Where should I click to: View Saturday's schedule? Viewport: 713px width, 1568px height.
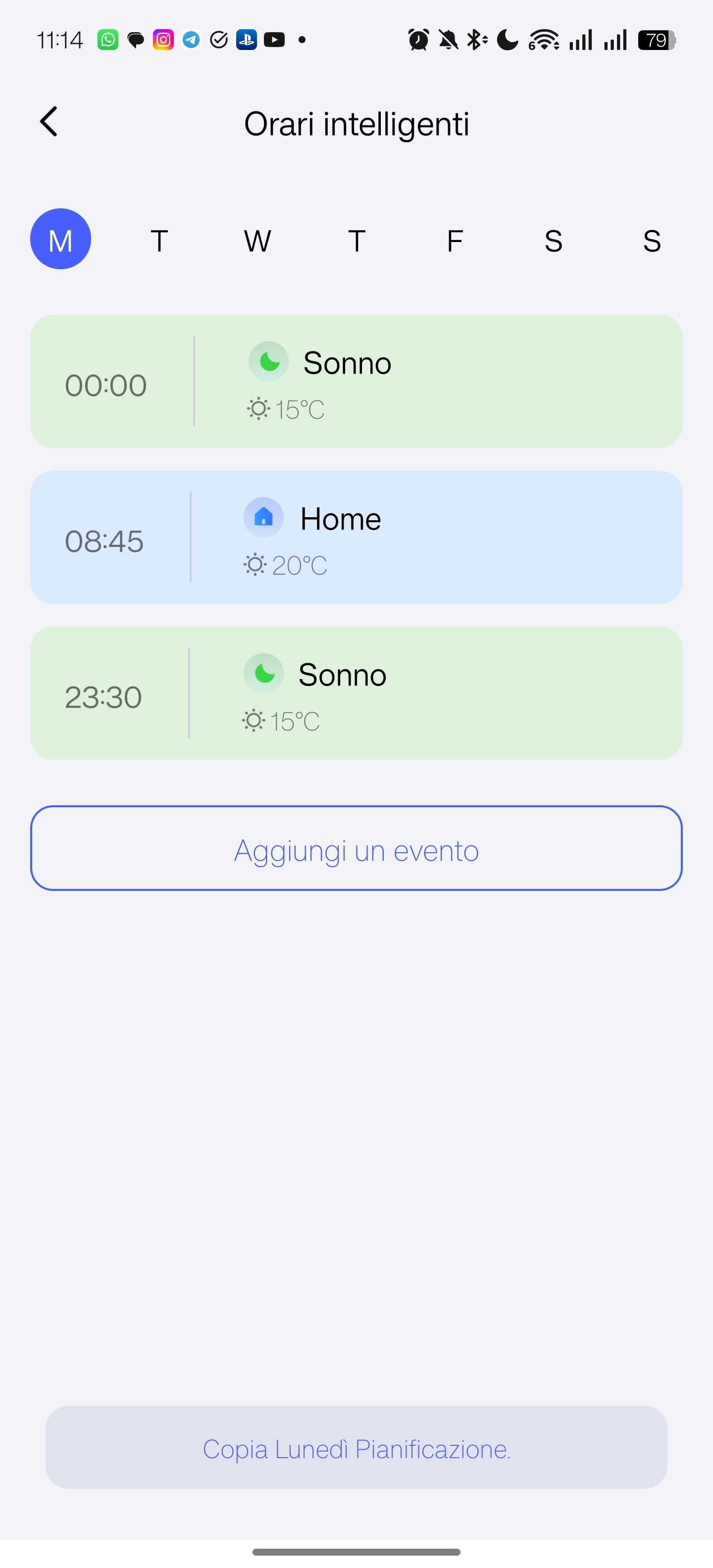(x=553, y=241)
